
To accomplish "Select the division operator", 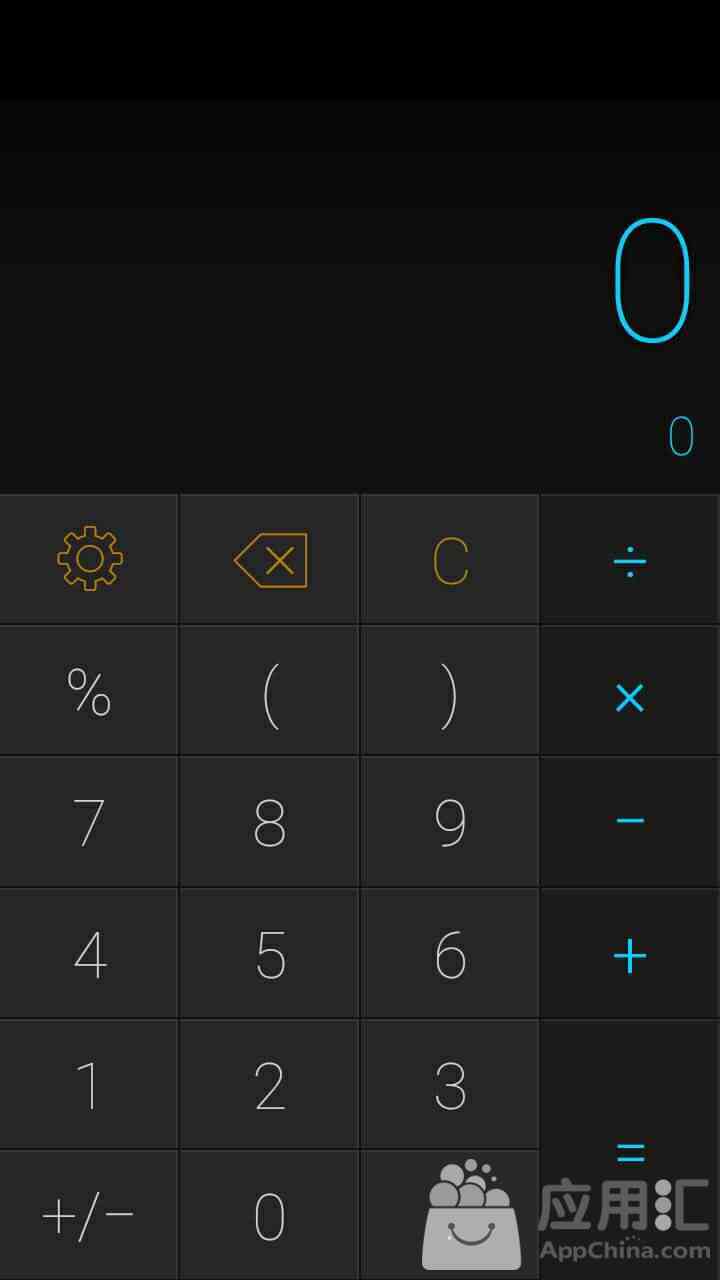I will (x=630, y=559).
